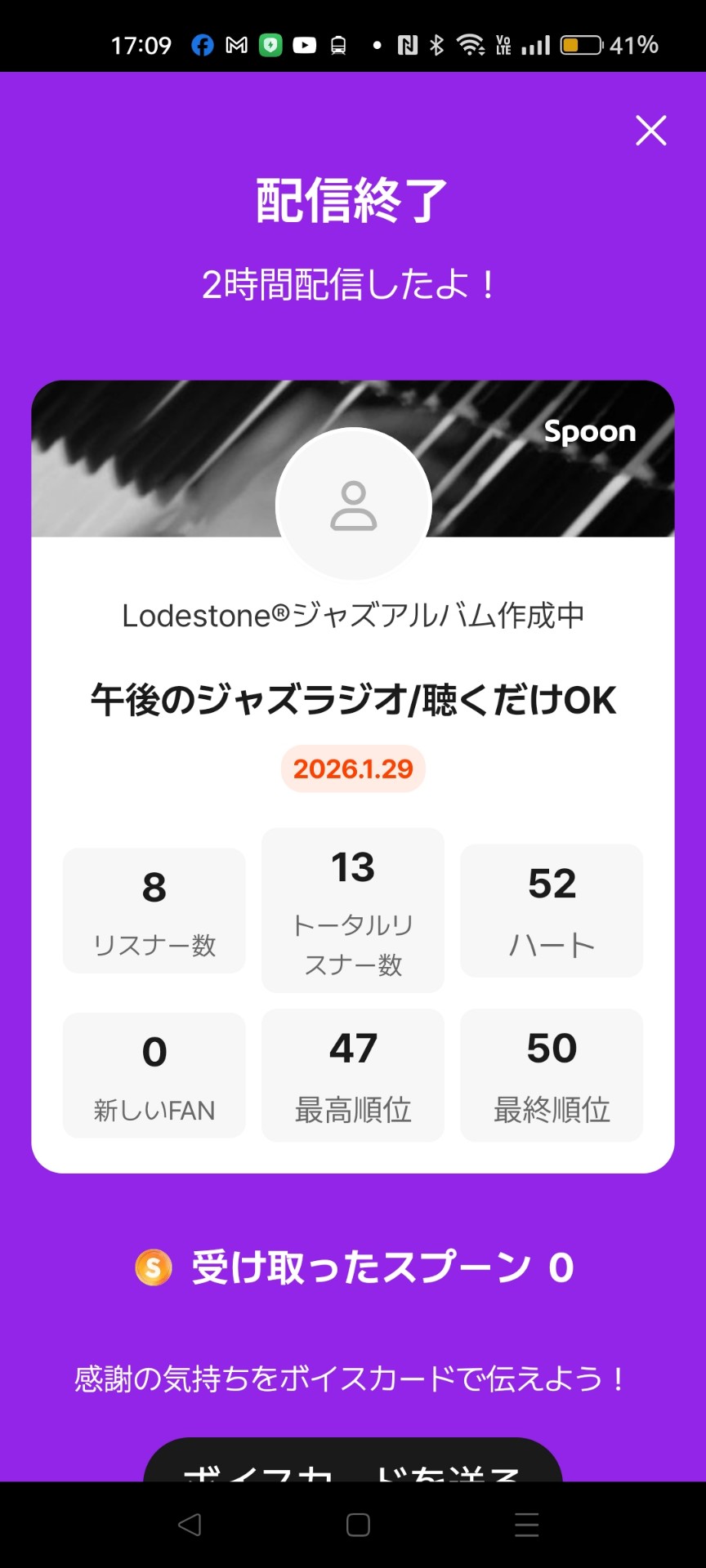Tap the NFC icon in the status bar
Viewport: 706px width, 1568px height.
[408, 45]
